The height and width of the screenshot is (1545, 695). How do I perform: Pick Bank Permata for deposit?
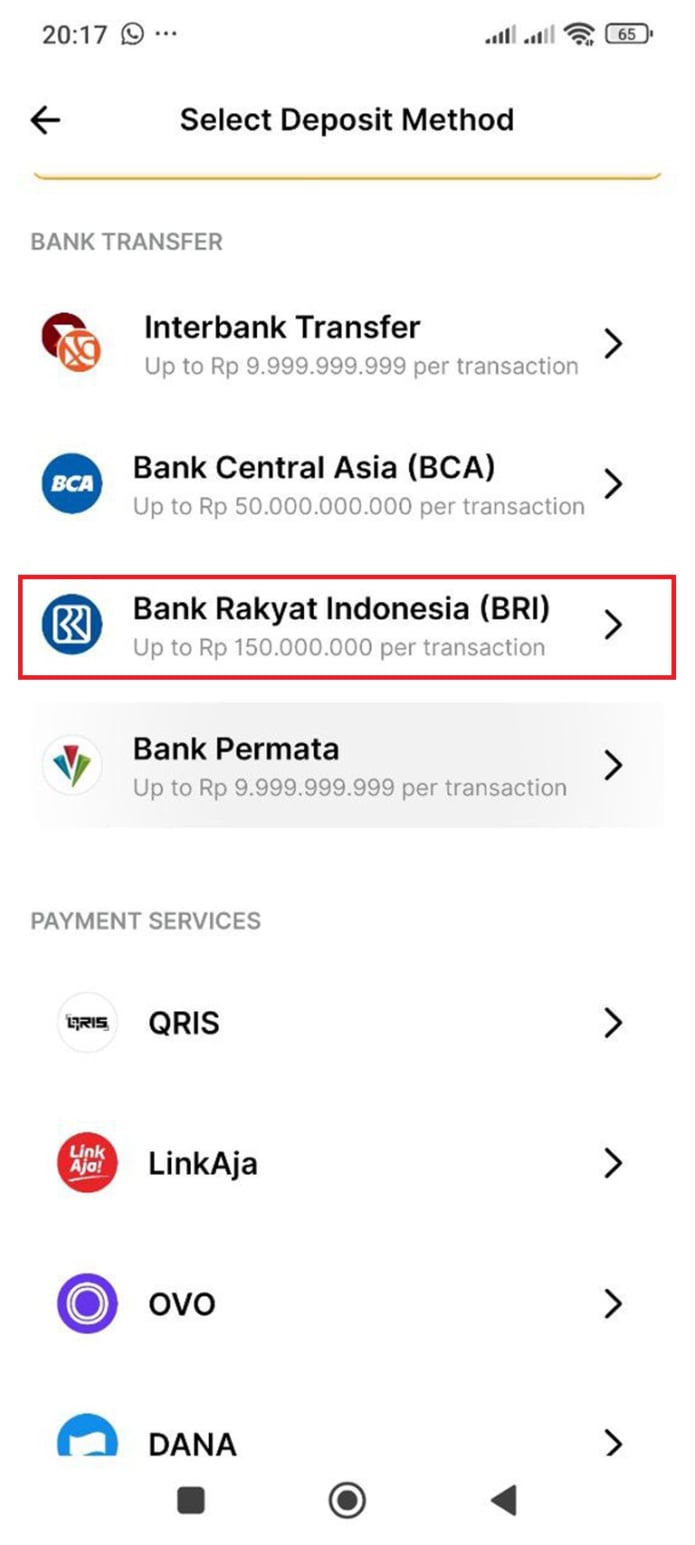347,765
